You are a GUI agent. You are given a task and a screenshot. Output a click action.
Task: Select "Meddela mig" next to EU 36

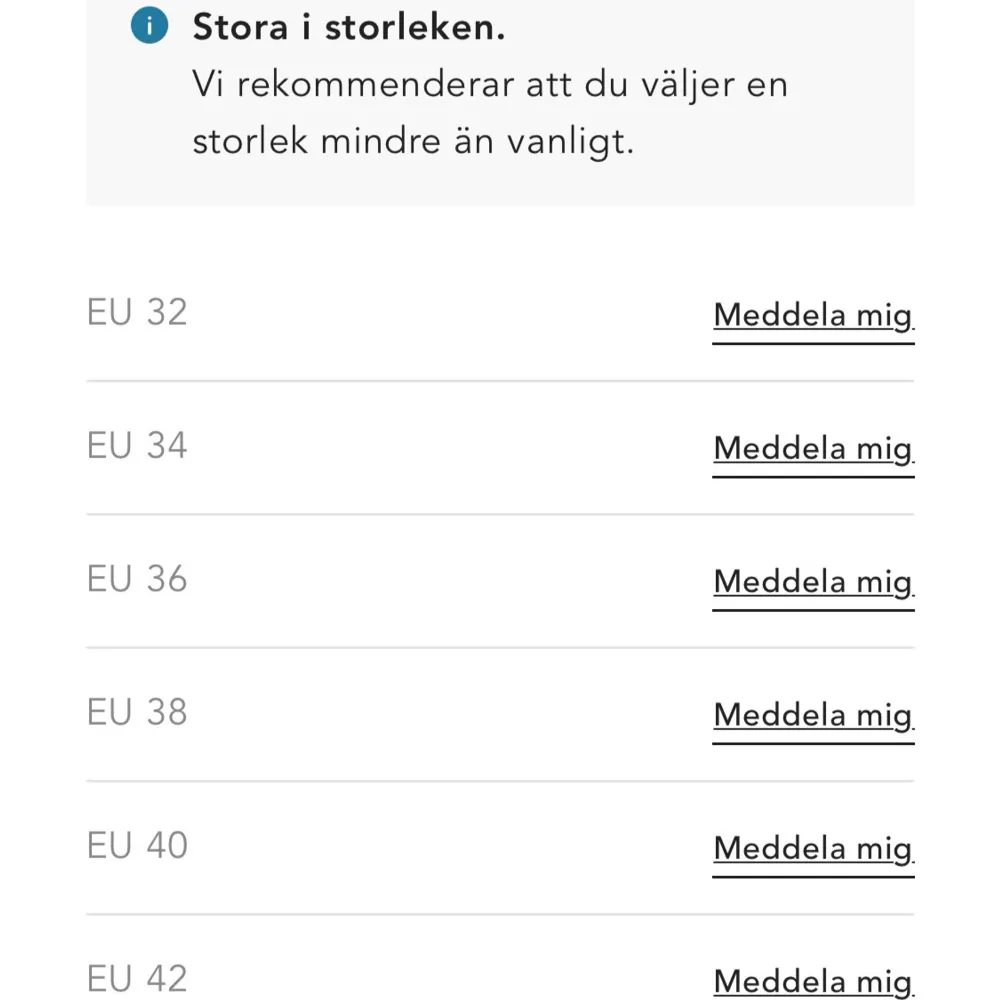[812, 582]
